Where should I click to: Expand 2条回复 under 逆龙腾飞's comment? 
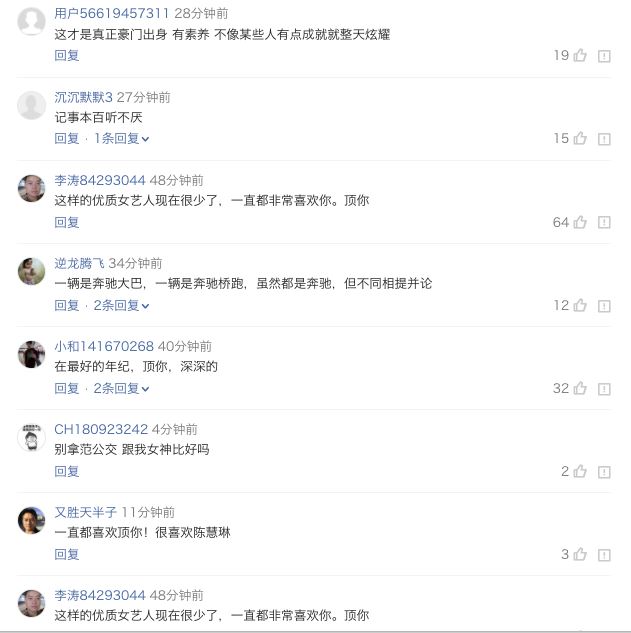pyautogui.click(x=121, y=305)
